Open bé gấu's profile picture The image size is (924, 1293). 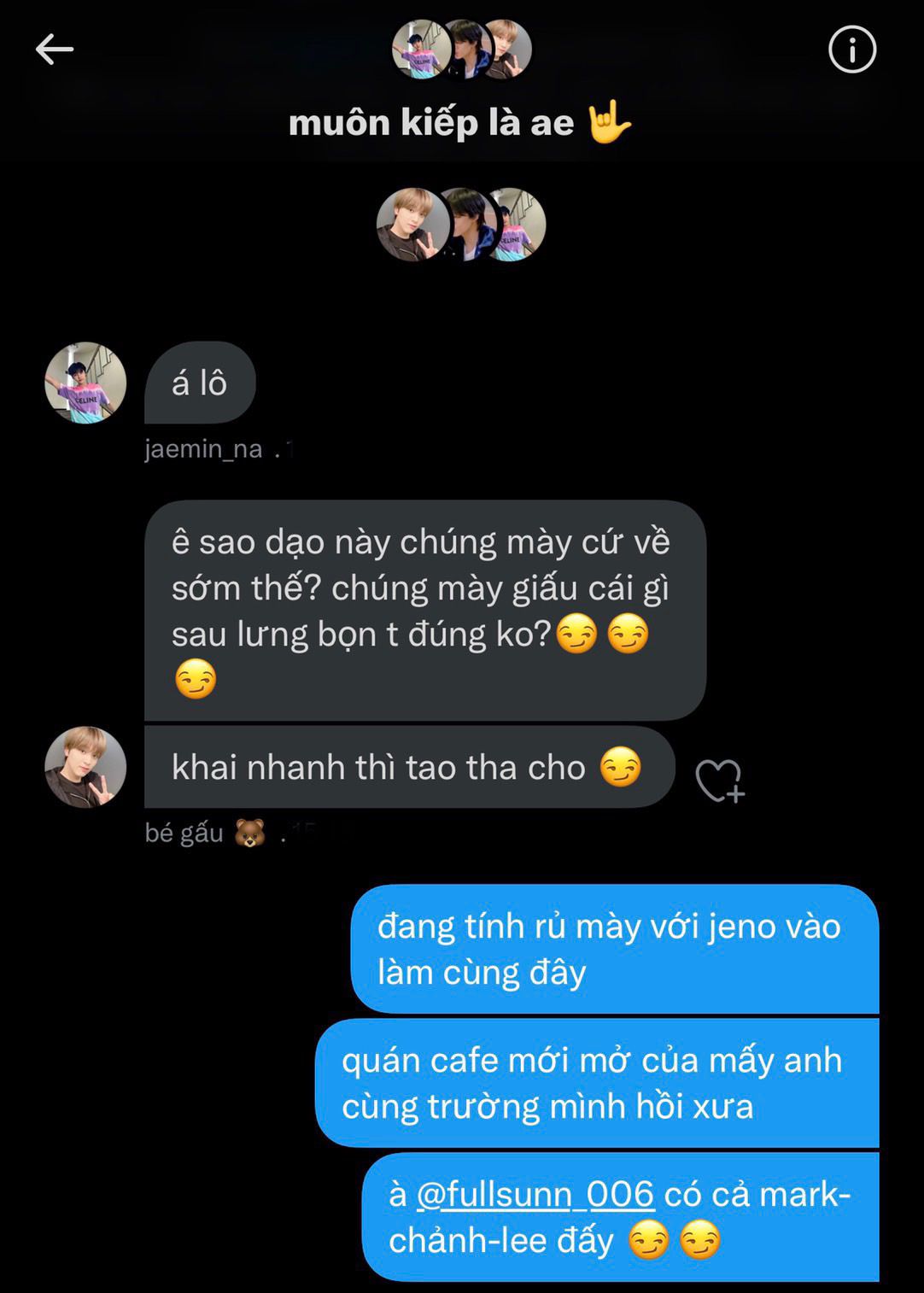point(85,767)
